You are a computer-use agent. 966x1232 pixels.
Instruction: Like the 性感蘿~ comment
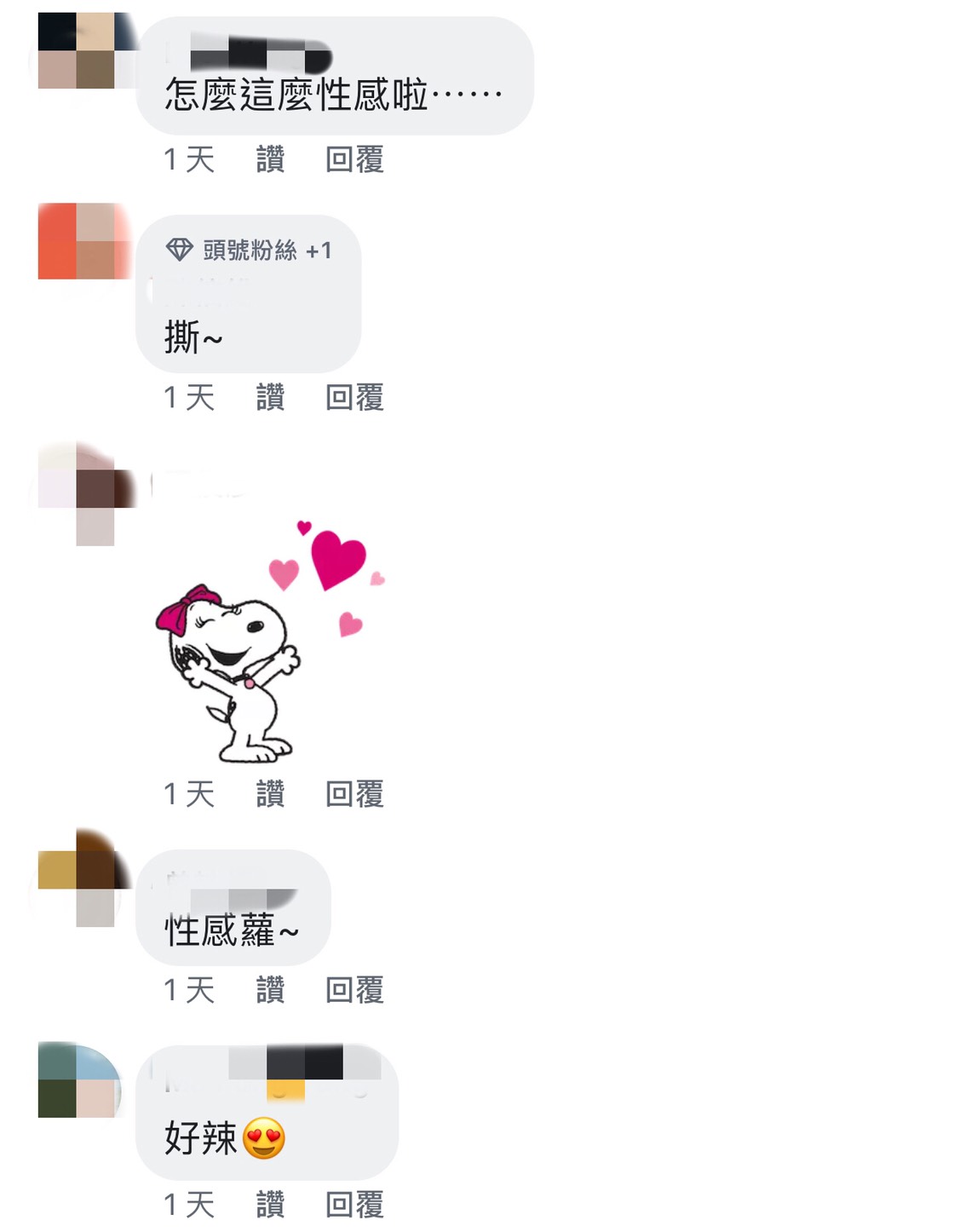coord(270,990)
